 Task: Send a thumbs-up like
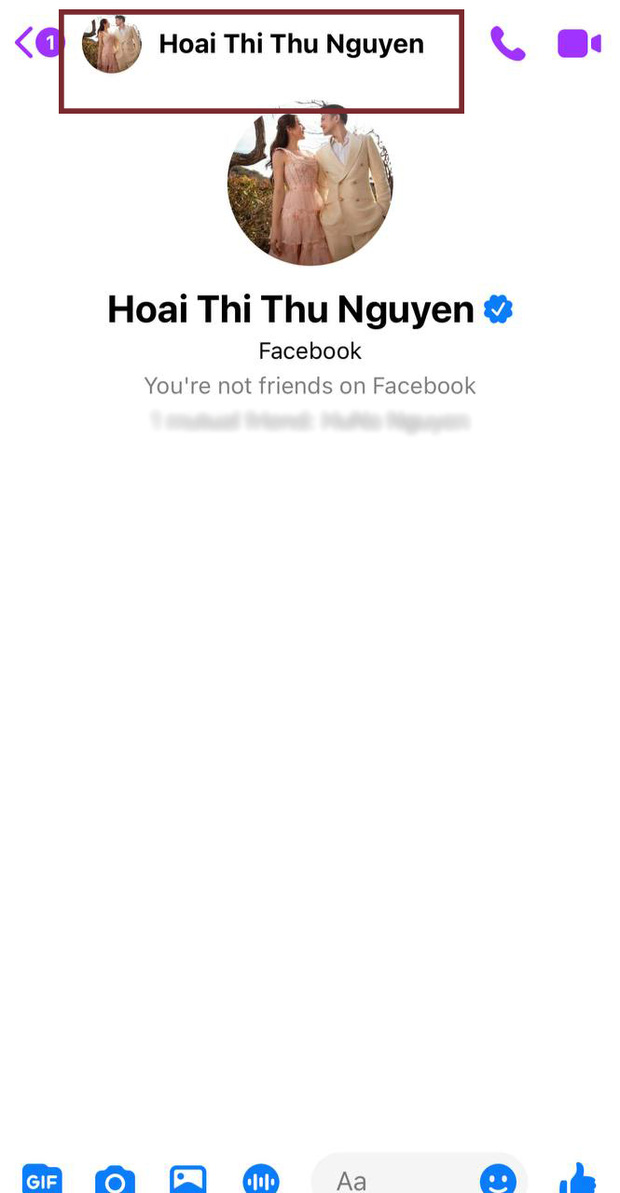coord(578,1178)
